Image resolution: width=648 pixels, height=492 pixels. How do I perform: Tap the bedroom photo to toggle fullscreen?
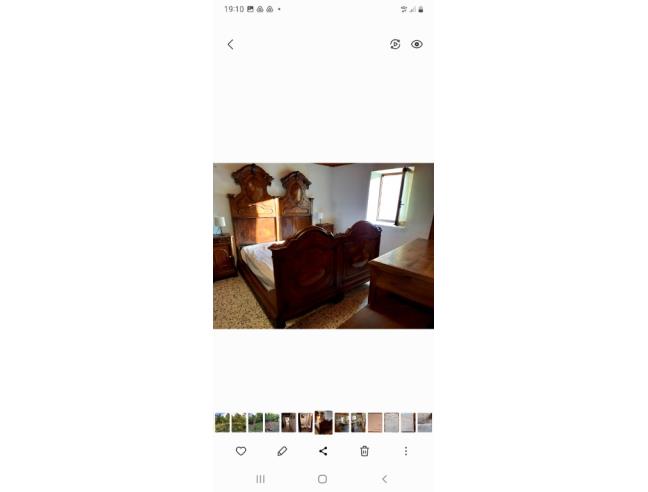[x=323, y=245]
